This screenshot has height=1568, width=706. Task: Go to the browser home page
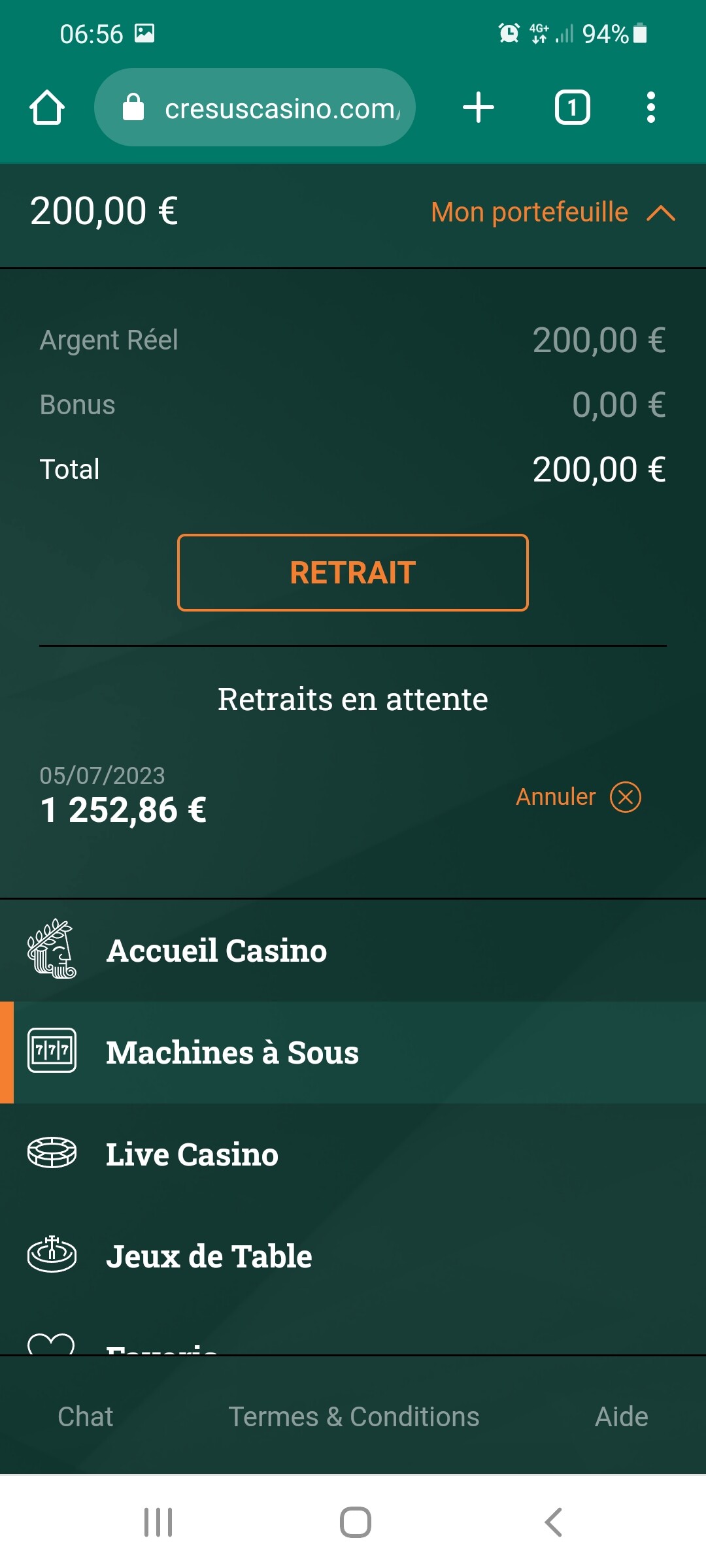(x=47, y=107)
